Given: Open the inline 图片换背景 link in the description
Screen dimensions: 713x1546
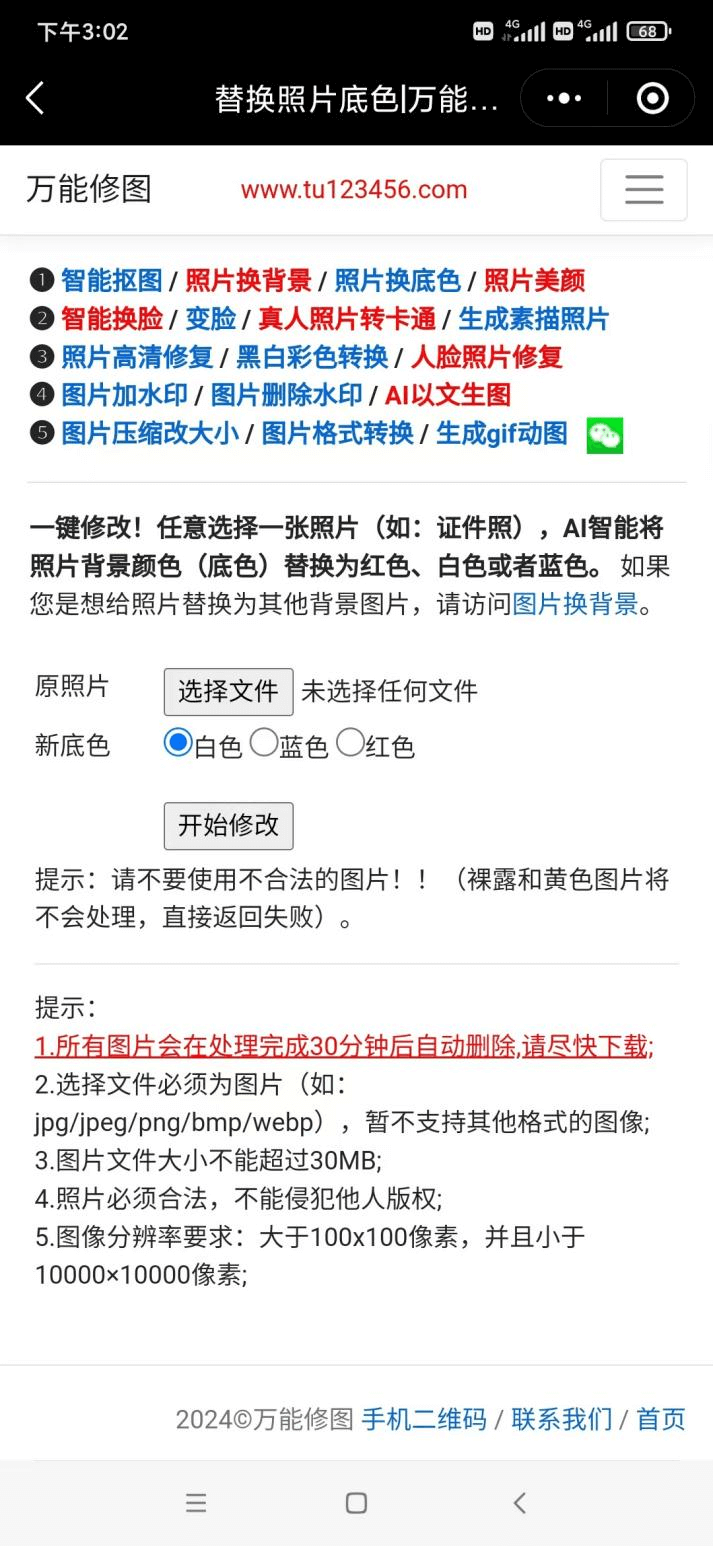Looking at the screenshot, I should click(574, 604).
